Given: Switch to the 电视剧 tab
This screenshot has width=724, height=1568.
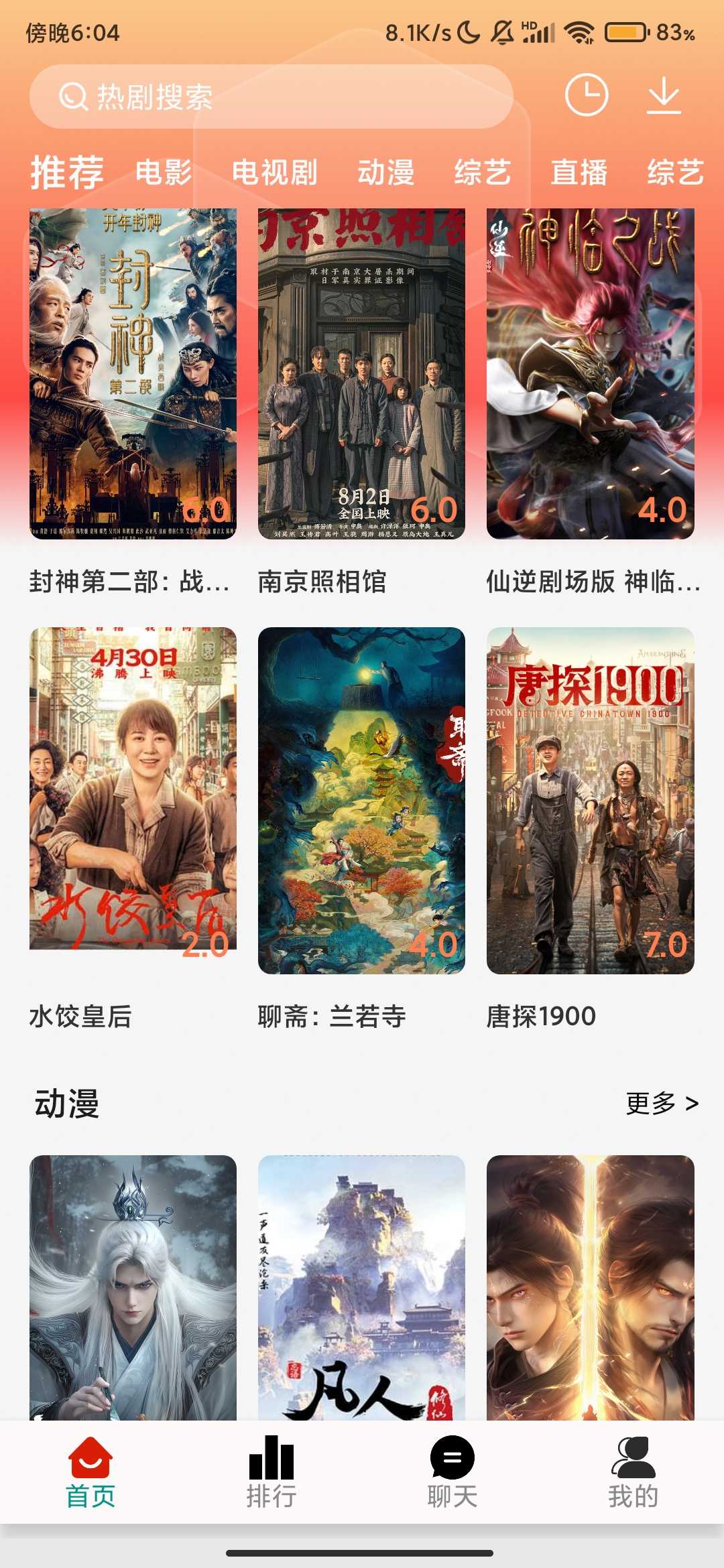Looking at the screenshot, I should click(x=274, y=172).
